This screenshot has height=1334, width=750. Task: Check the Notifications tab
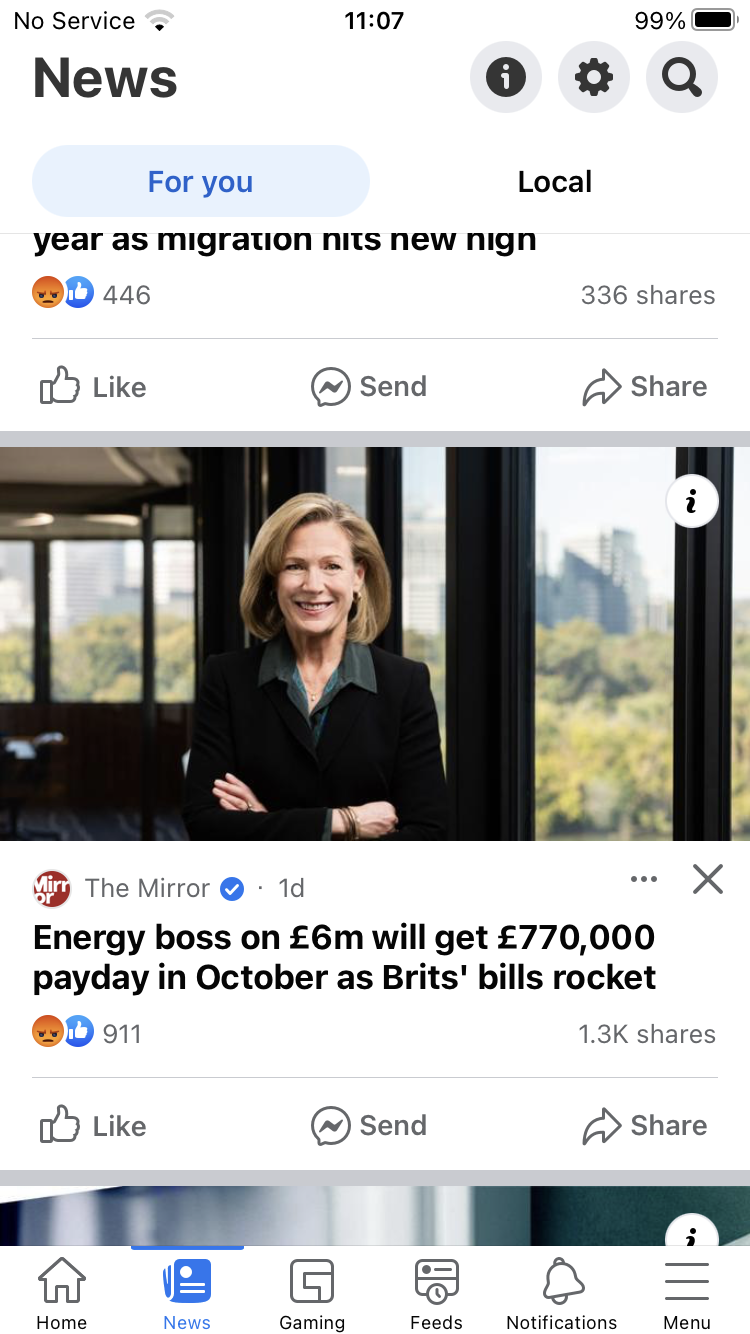point(562,1294)
